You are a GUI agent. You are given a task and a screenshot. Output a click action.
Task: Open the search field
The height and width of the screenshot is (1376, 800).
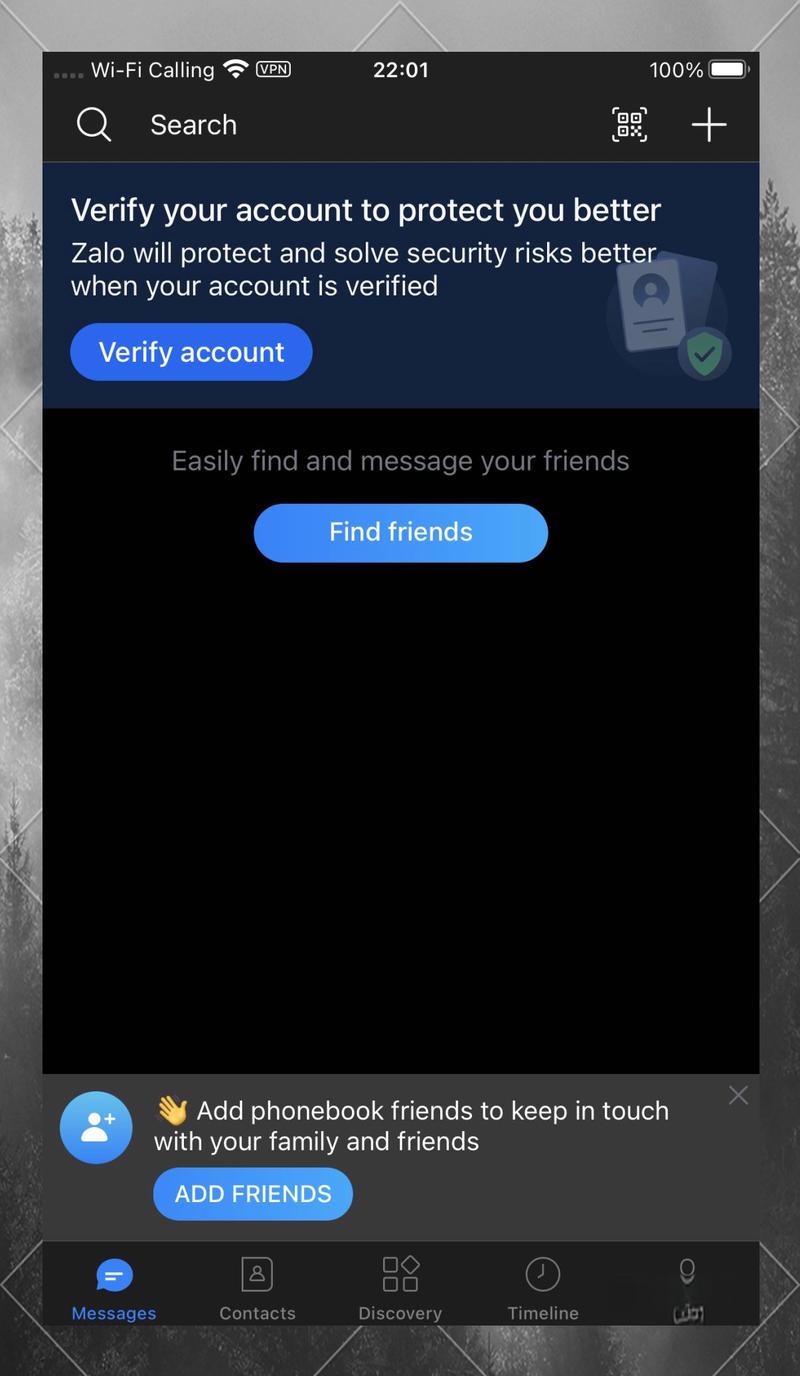(193, 125)
